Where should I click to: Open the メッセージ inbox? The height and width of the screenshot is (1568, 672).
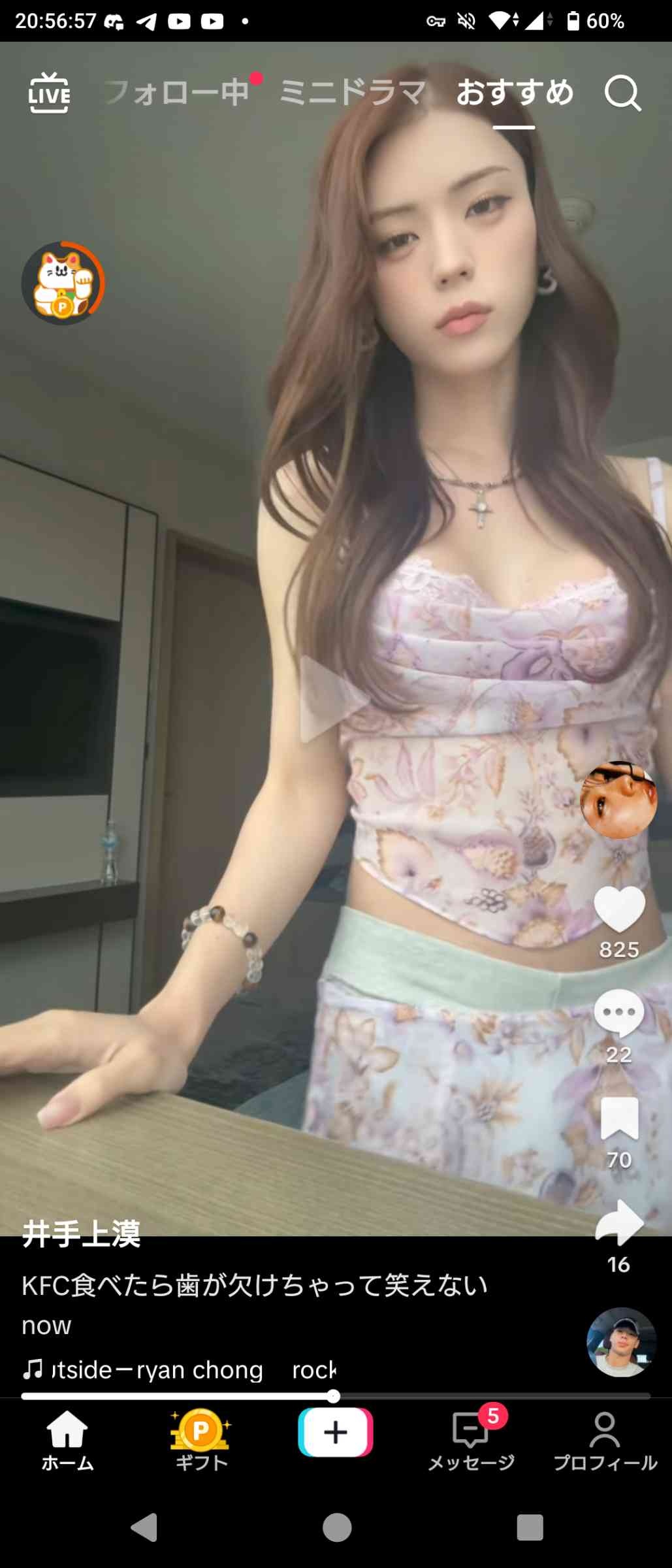click(x=471, y=1441)
